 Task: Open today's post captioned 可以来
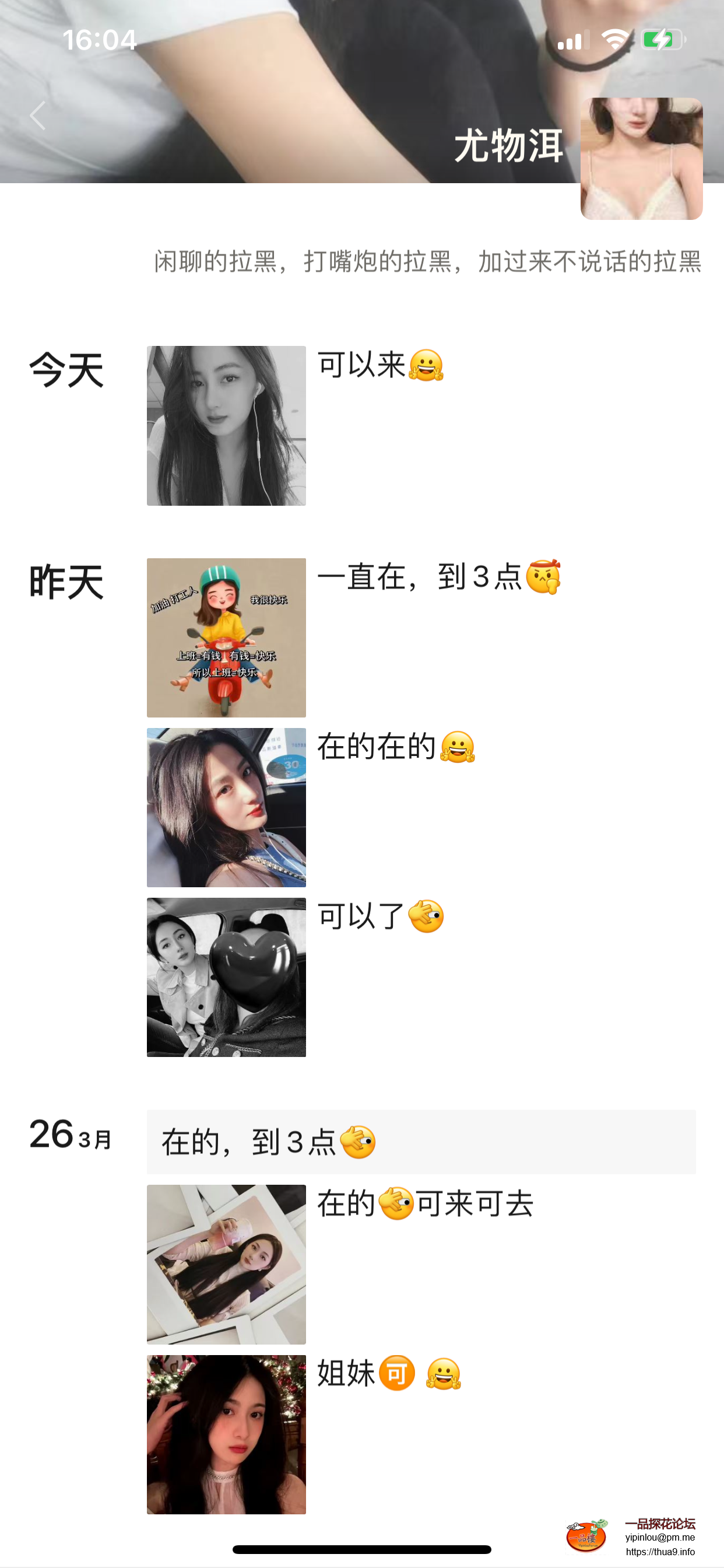pyautogui.click(x=226, y=425)
